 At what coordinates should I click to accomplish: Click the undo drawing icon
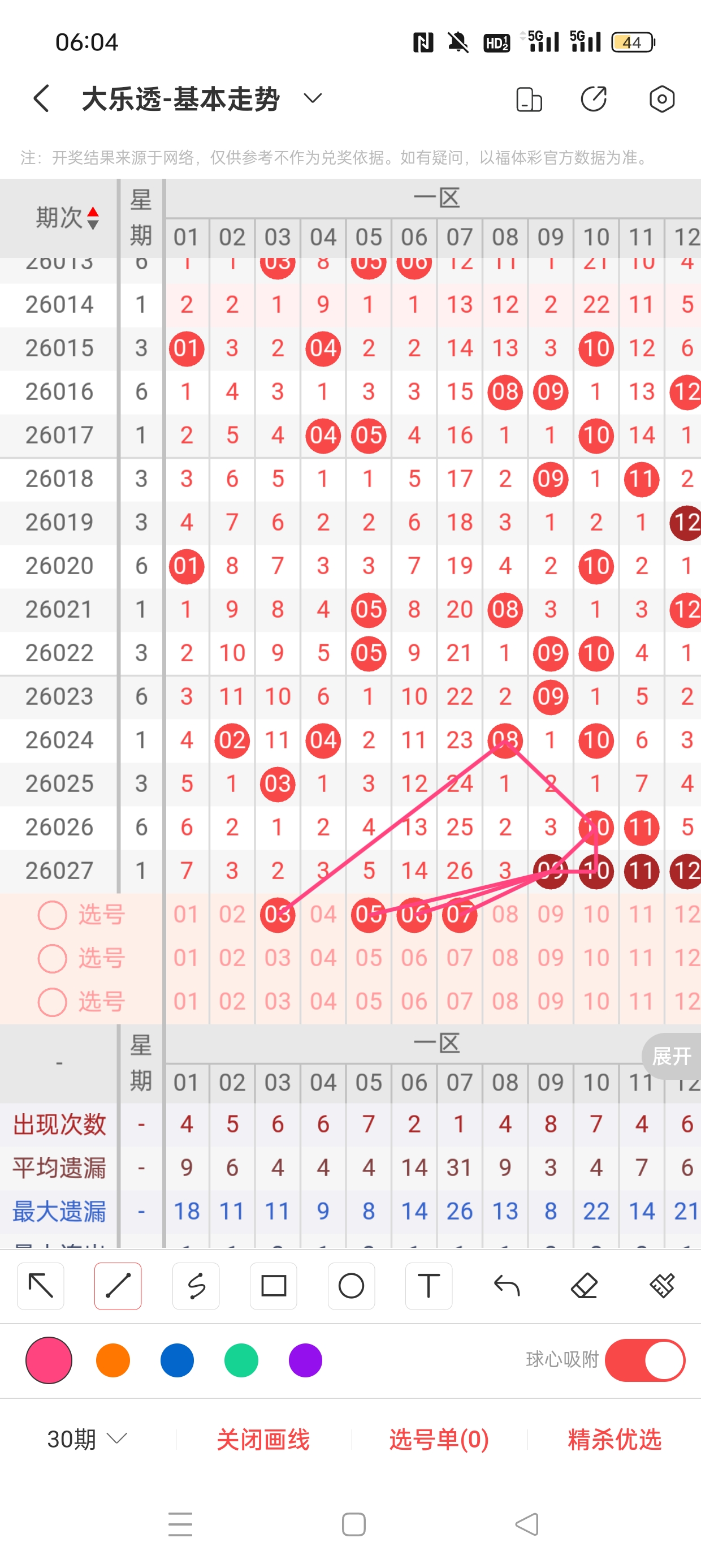tap(507, 1286)
